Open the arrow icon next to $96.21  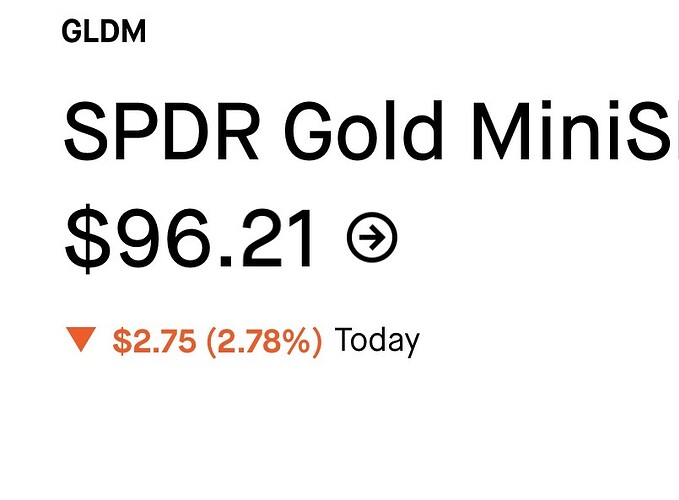click(372, 238)
